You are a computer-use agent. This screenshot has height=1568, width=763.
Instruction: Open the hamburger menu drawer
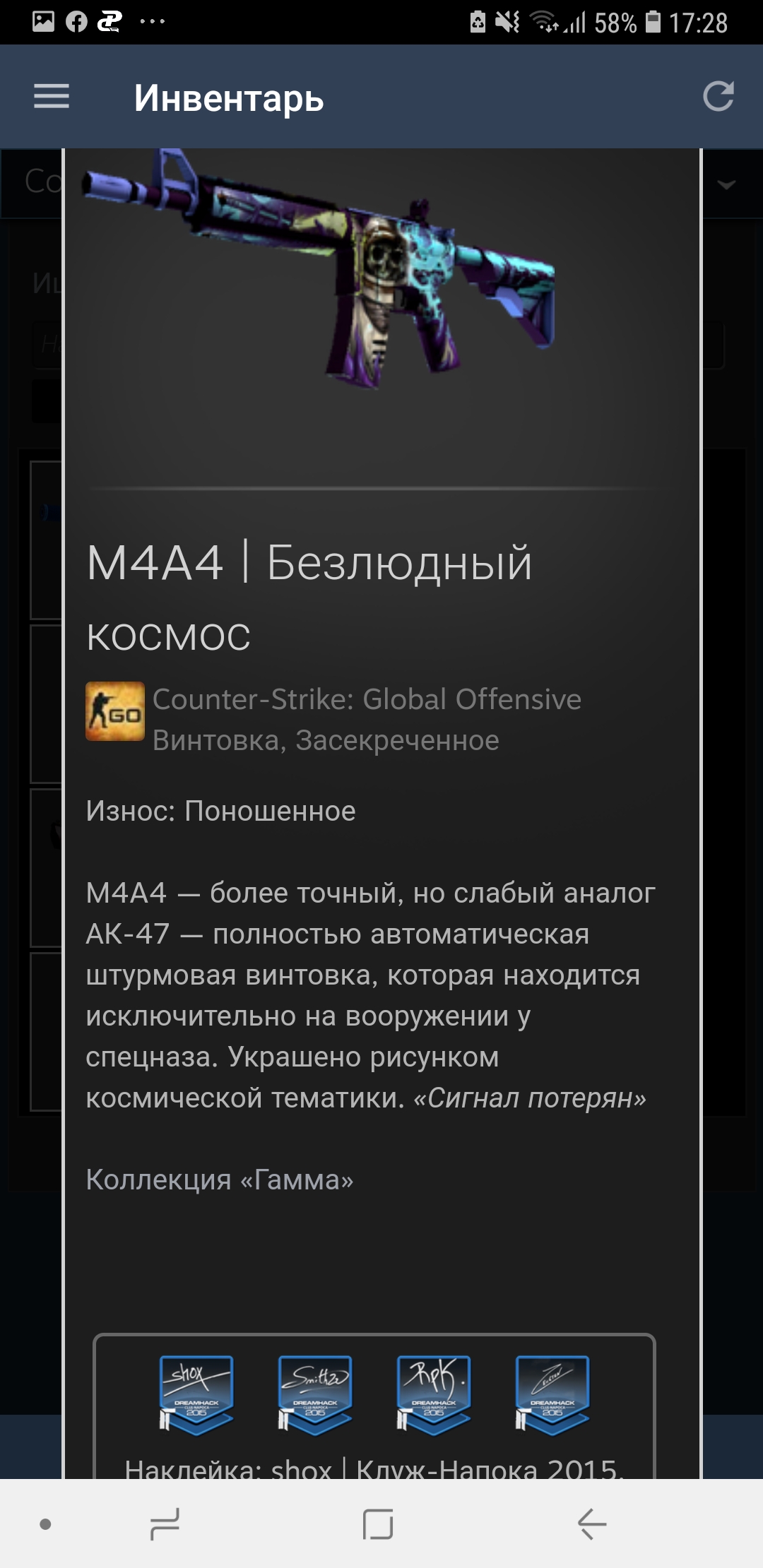click(52, 97)
